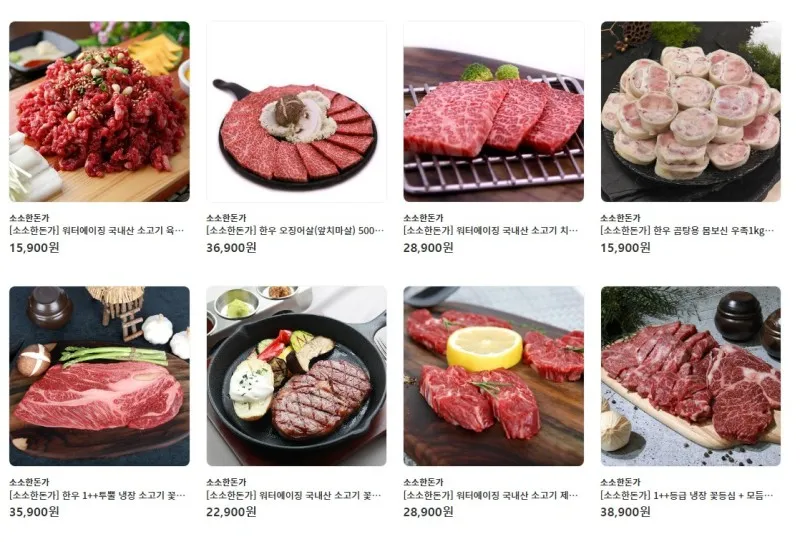The image size is (800, 542).
Task: View the 한우 오징어살(앞치마살) 36,900원 item
Action: pyautogui.click(x=296, y=112)
